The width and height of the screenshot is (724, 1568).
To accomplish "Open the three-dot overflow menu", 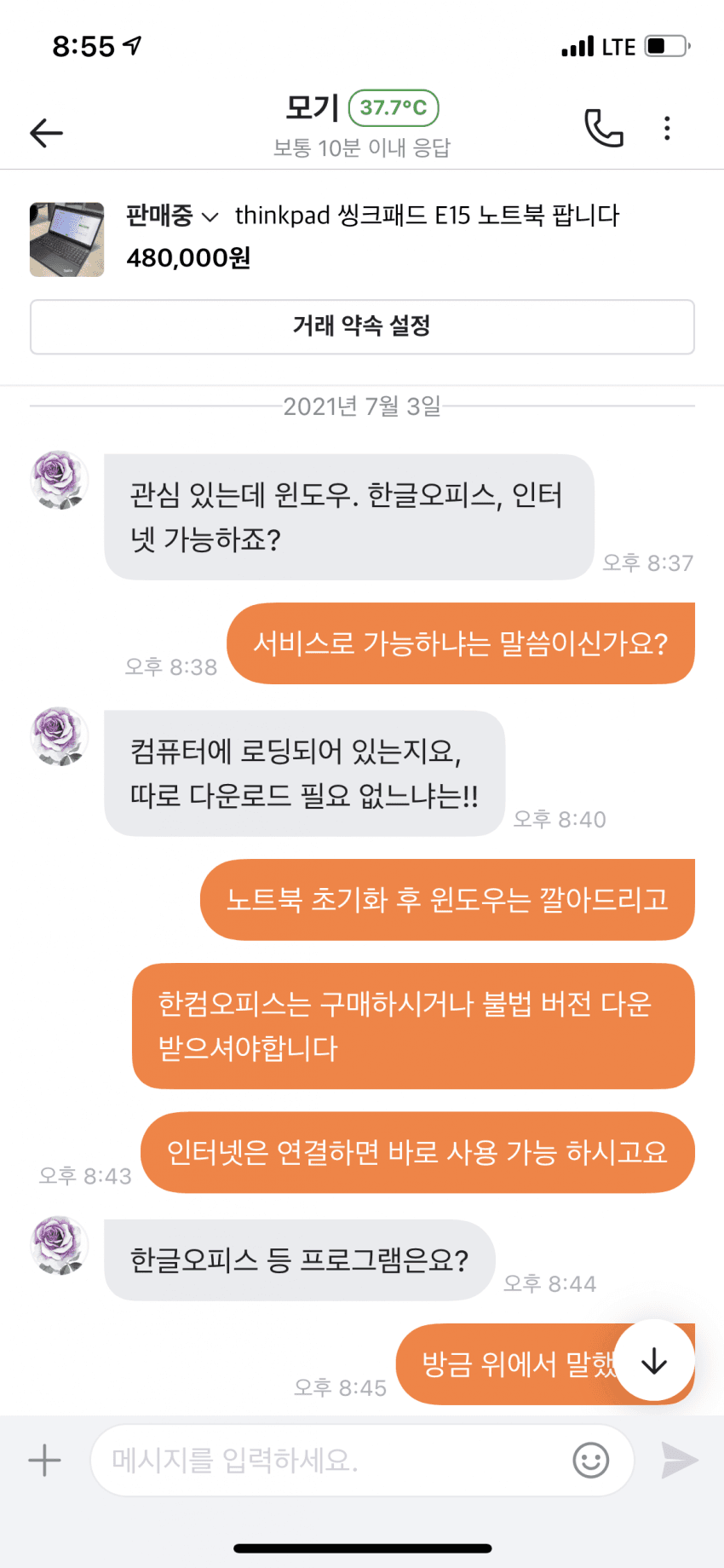I will (x=667, y=129).
